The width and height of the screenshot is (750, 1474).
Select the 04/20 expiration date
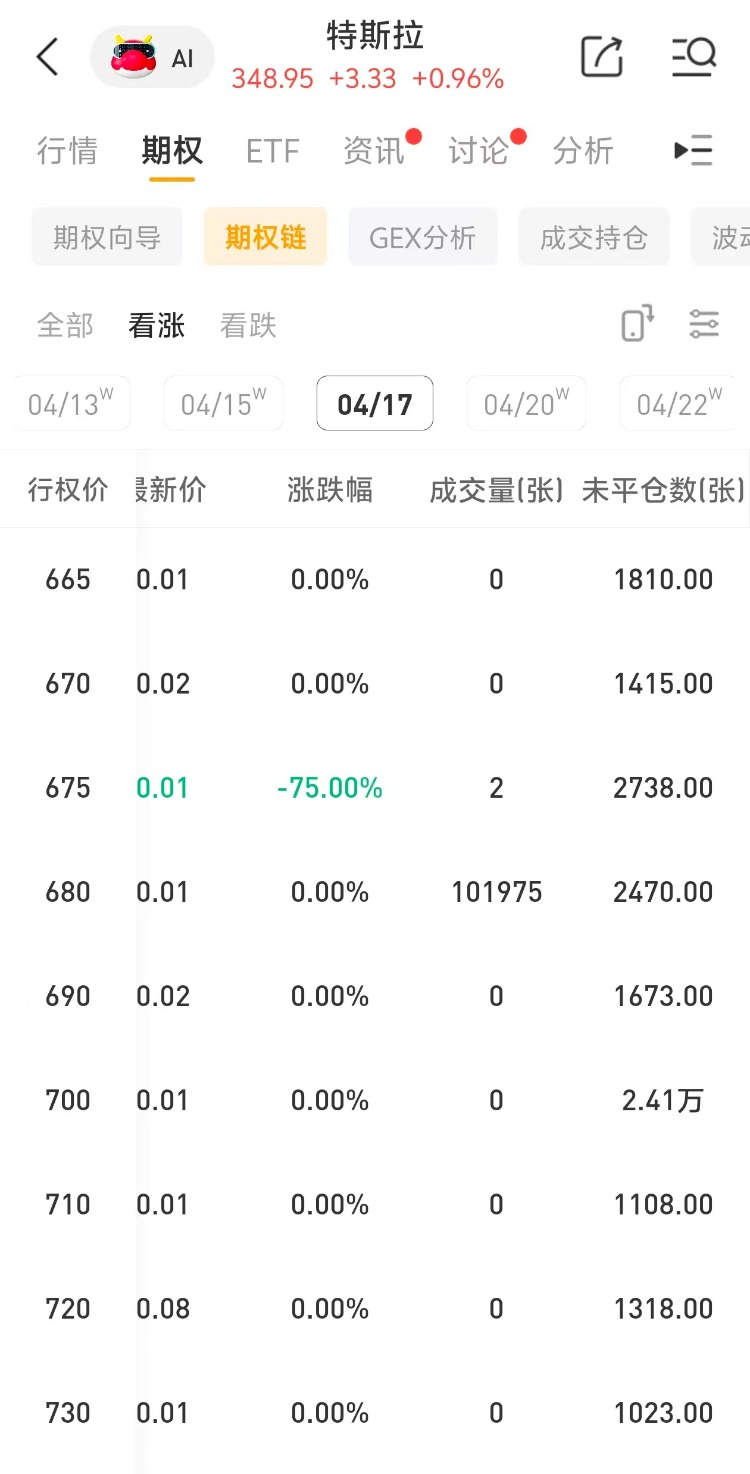pyautogui.click(x=526, y=404)
